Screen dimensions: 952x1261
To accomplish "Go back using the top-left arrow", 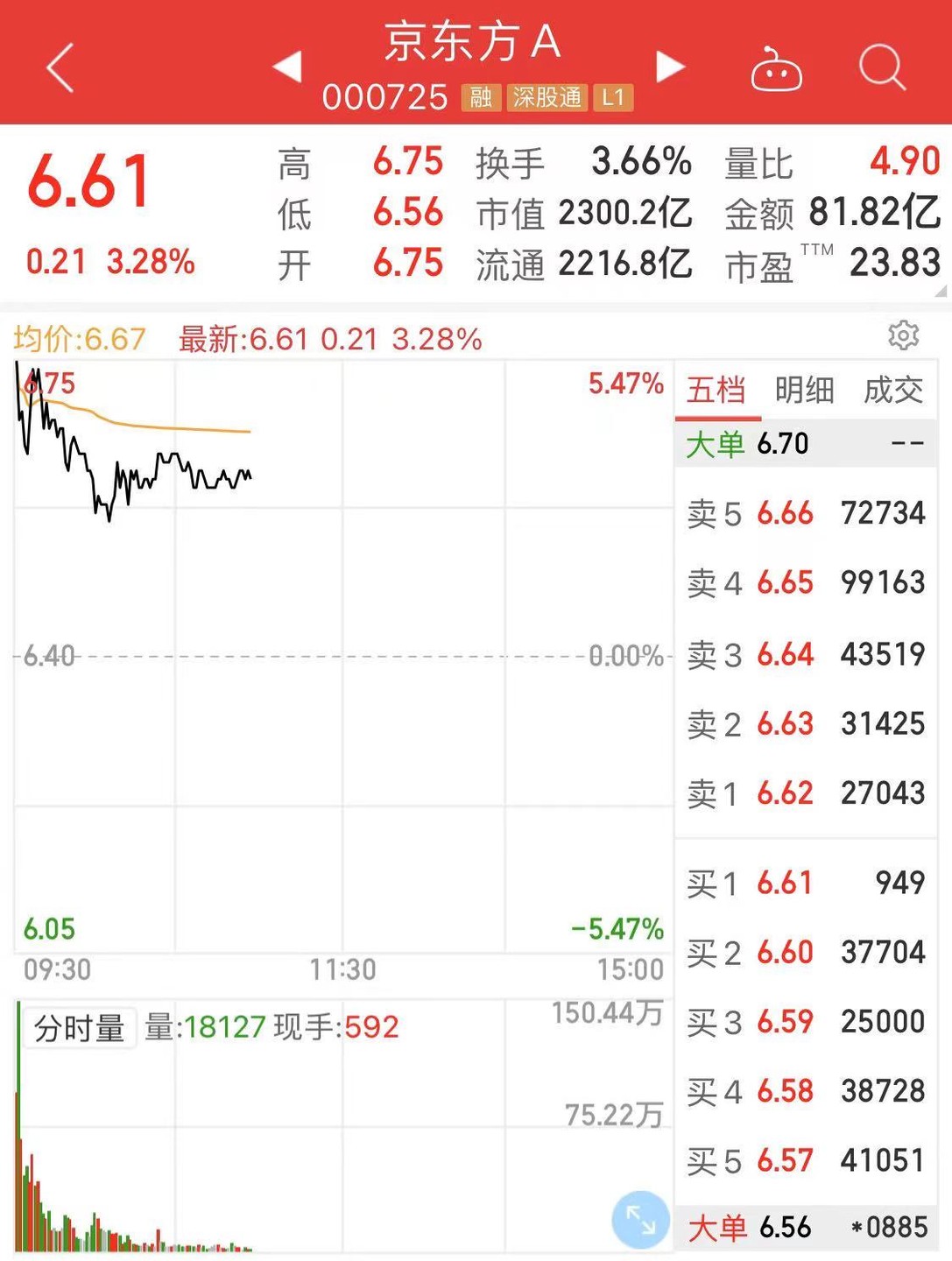I will tap(60, 67).
